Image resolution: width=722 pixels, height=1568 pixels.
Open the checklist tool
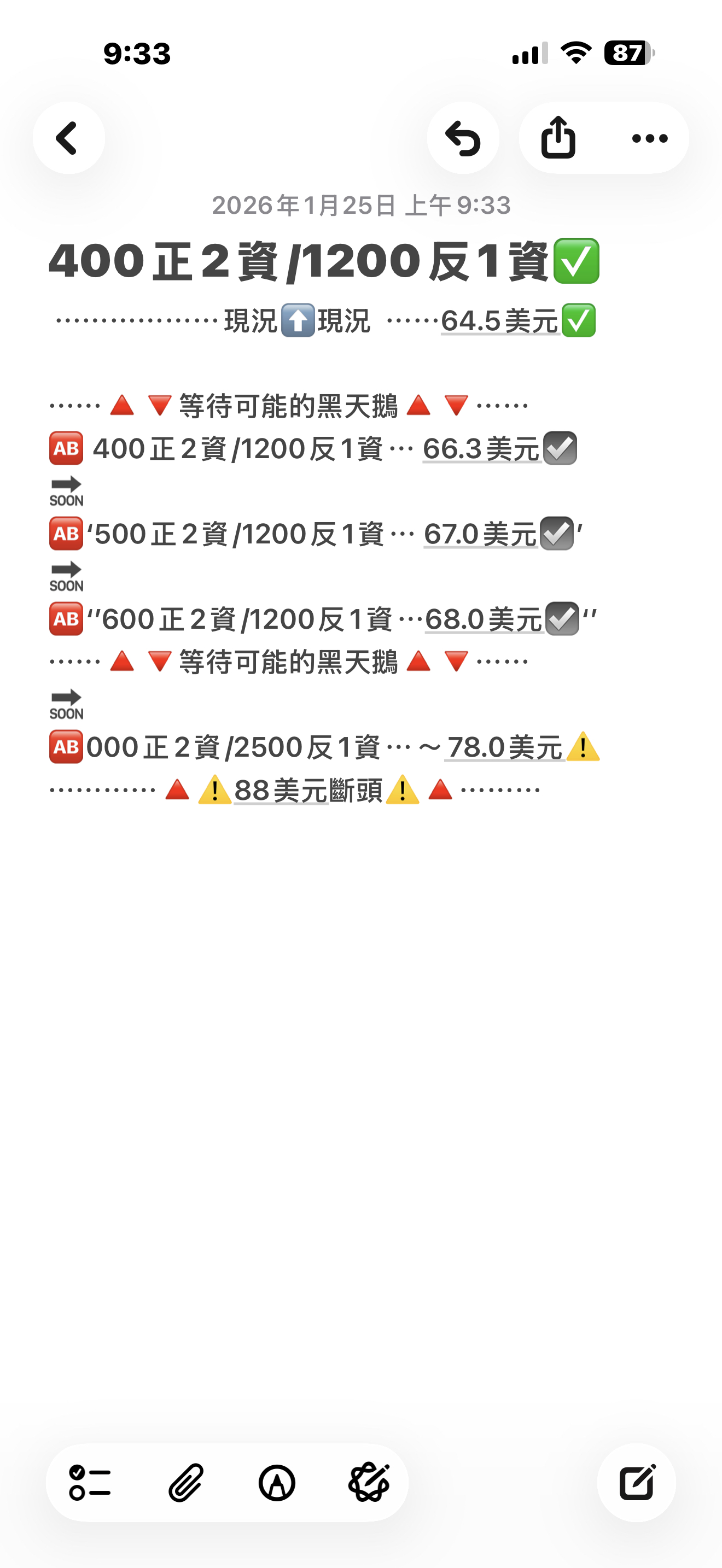(x=90, y=1483)
